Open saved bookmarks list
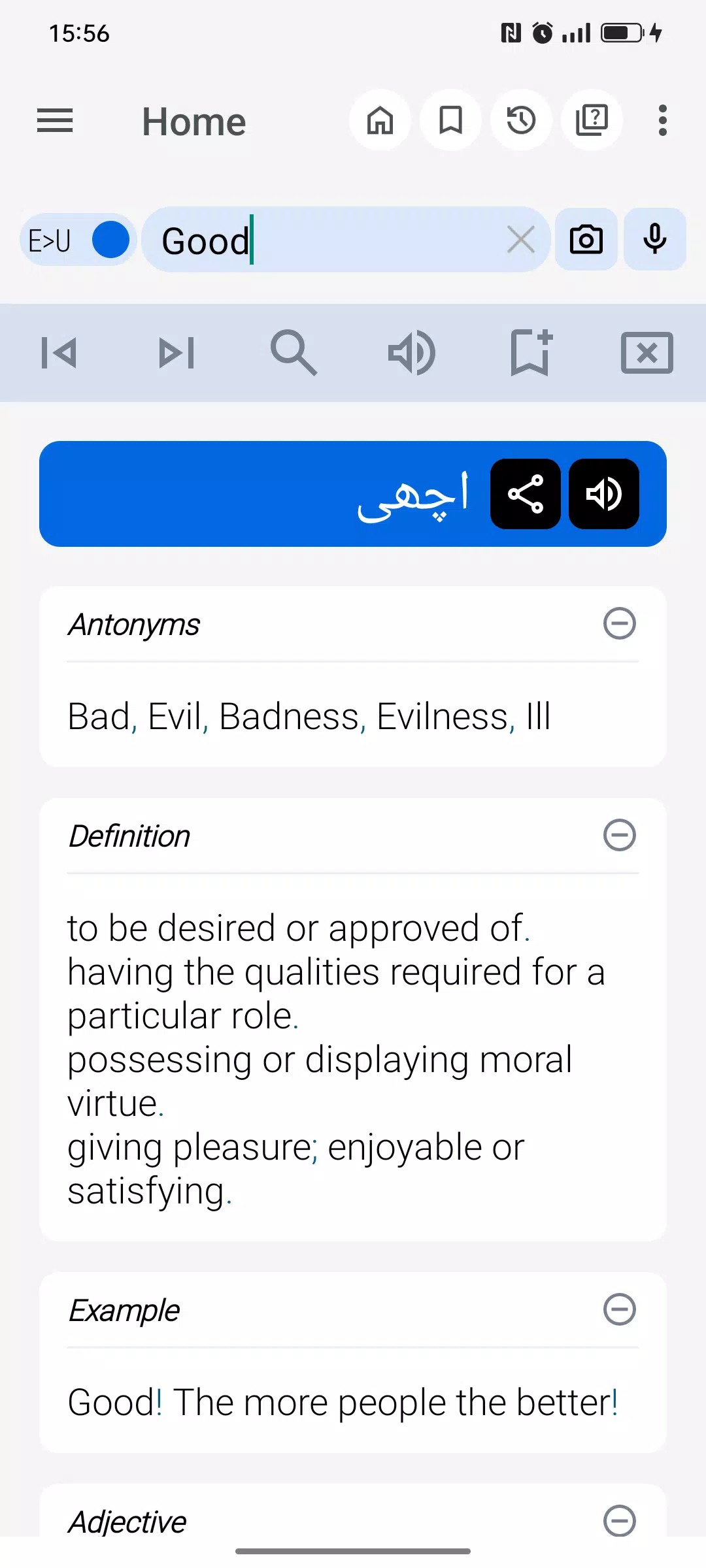The height and width of the screenshot is (1568, 706). pos(450,120)
